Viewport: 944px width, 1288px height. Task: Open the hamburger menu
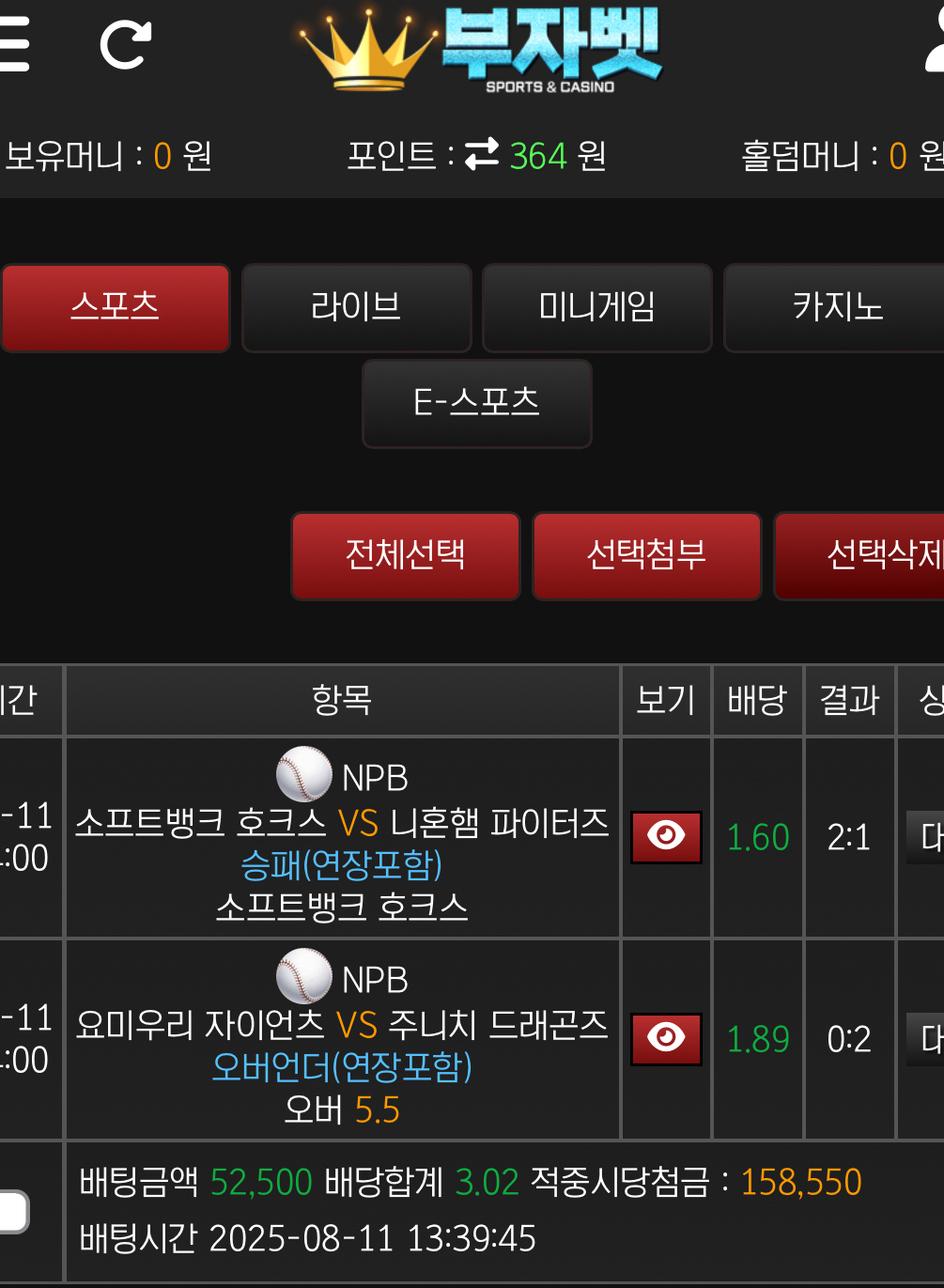(x=13, y=44)
